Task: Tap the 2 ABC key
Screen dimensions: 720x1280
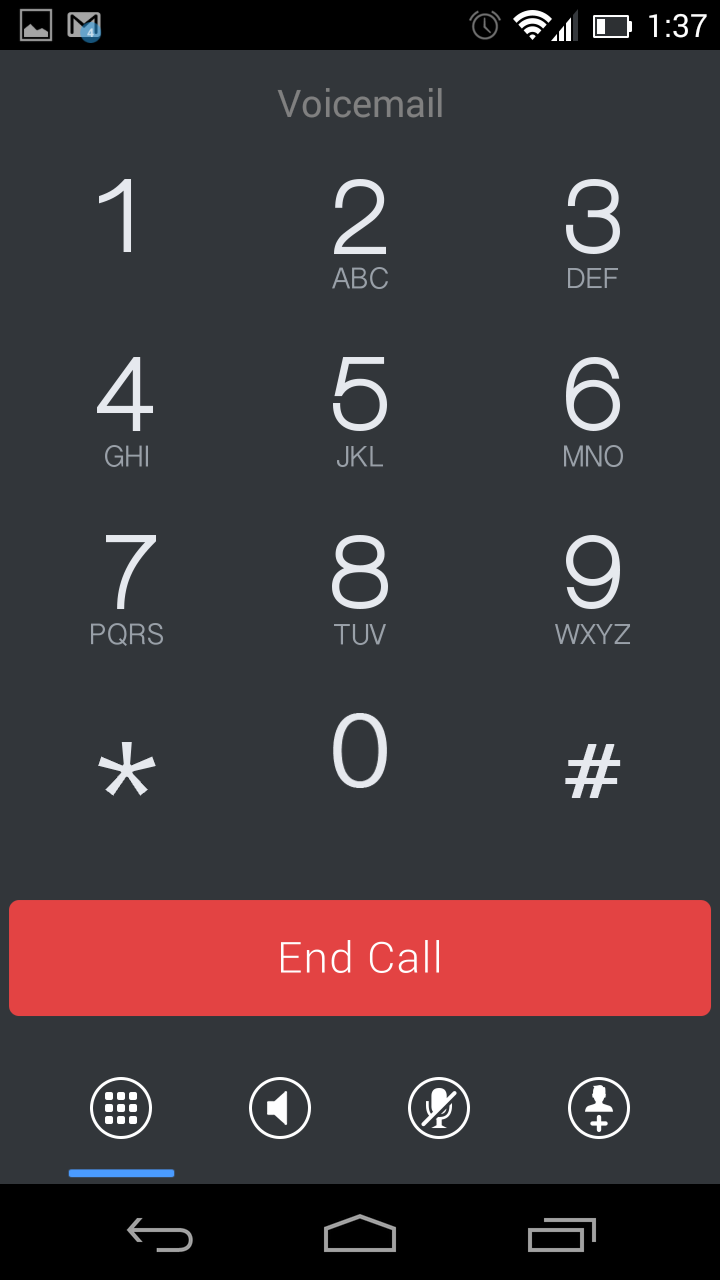Action: point(360,232)
